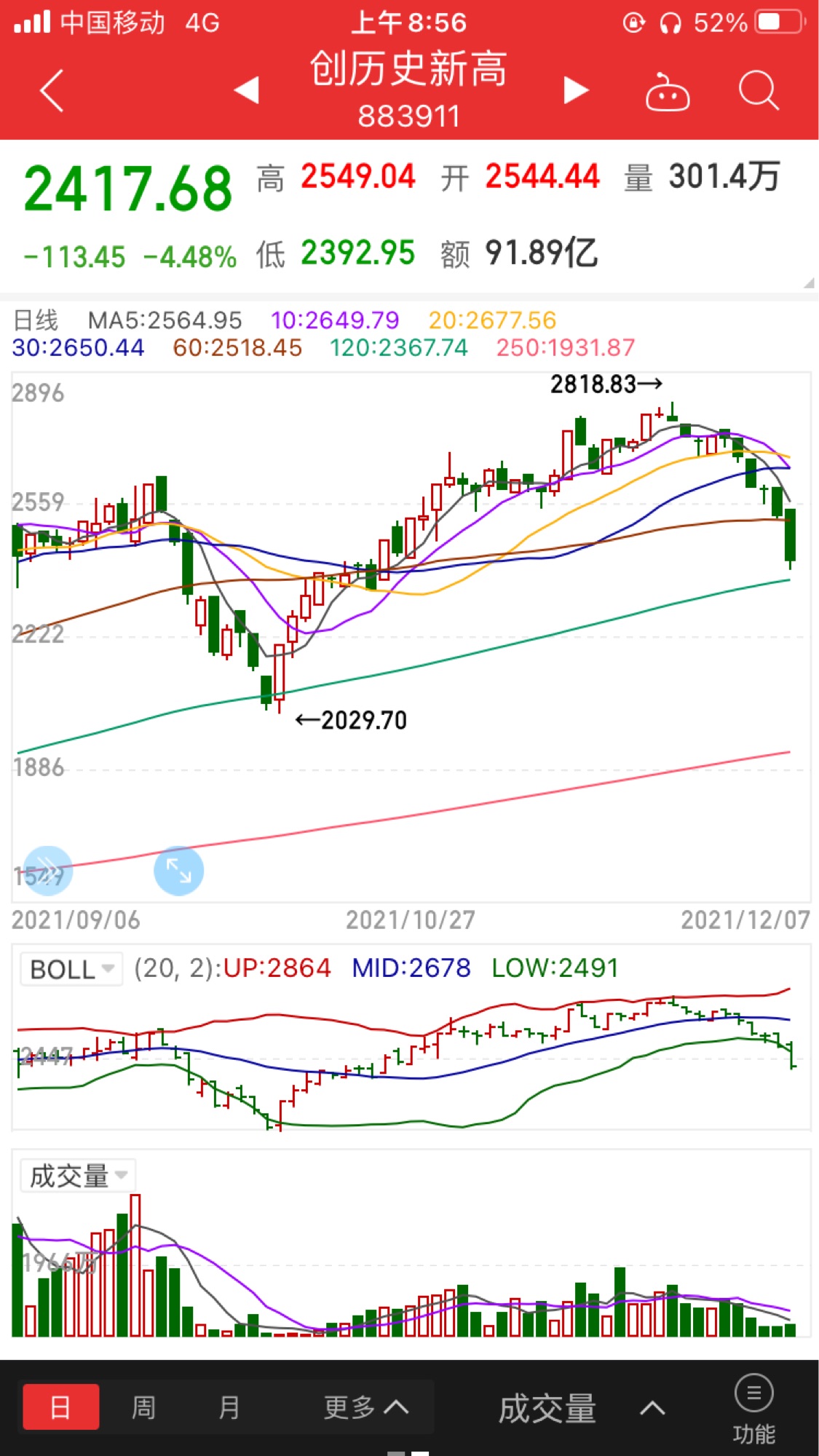This screenshot has width=819, height=1456.
Task: Switch to the next stock with right triangle
Action: 576,90
